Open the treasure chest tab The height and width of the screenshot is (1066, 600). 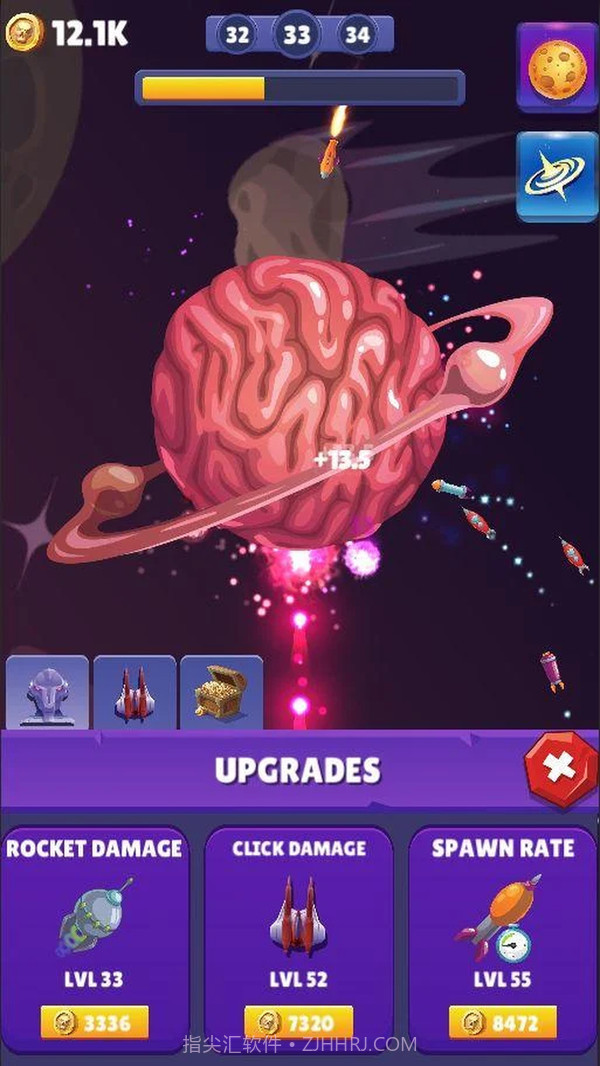[x=221, y=692]
